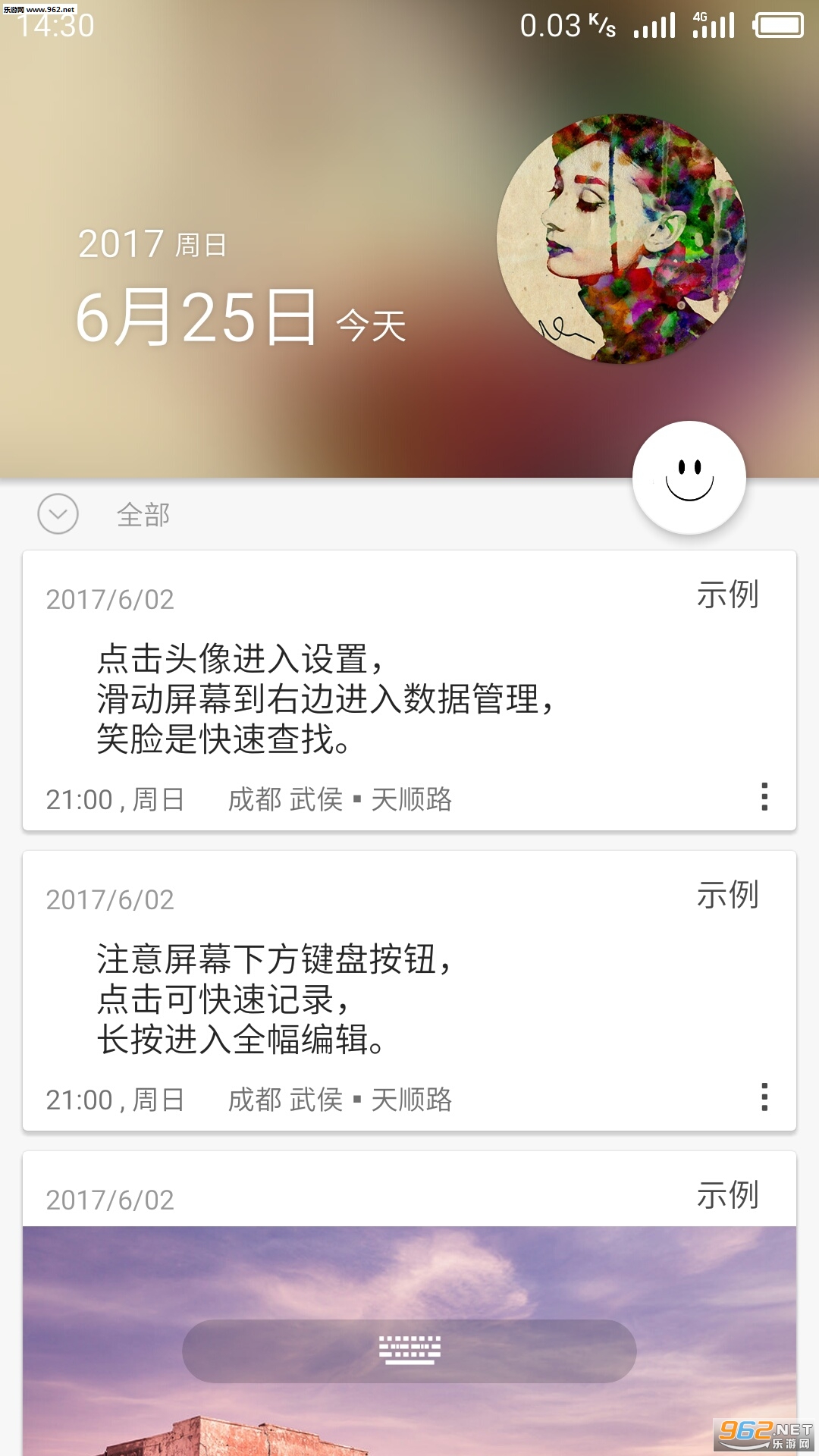819x1456 pixels.
Task: Tap the keyboard button to record quickly
Action: [409, 1351]
